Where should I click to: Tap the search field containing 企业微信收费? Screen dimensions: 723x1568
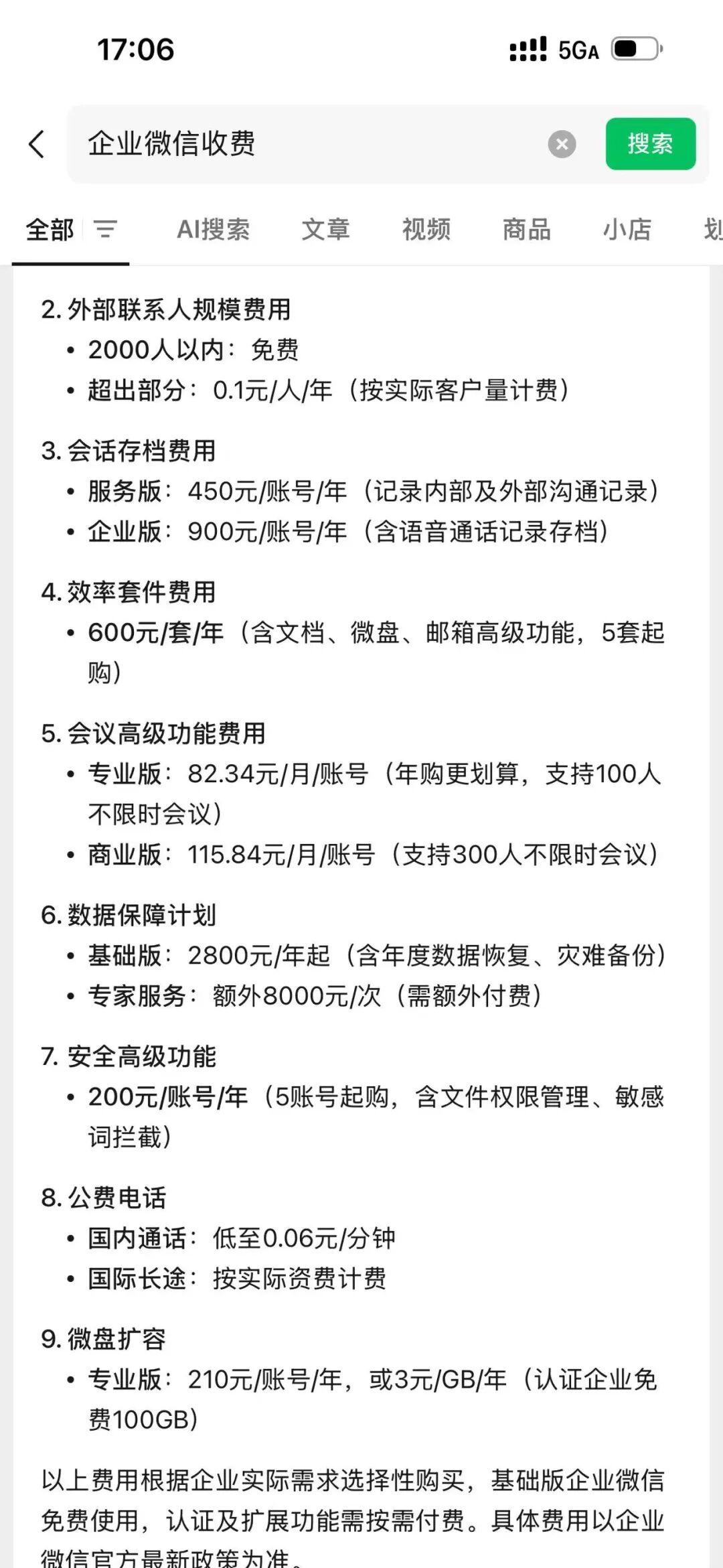click(x=308, y=144)
